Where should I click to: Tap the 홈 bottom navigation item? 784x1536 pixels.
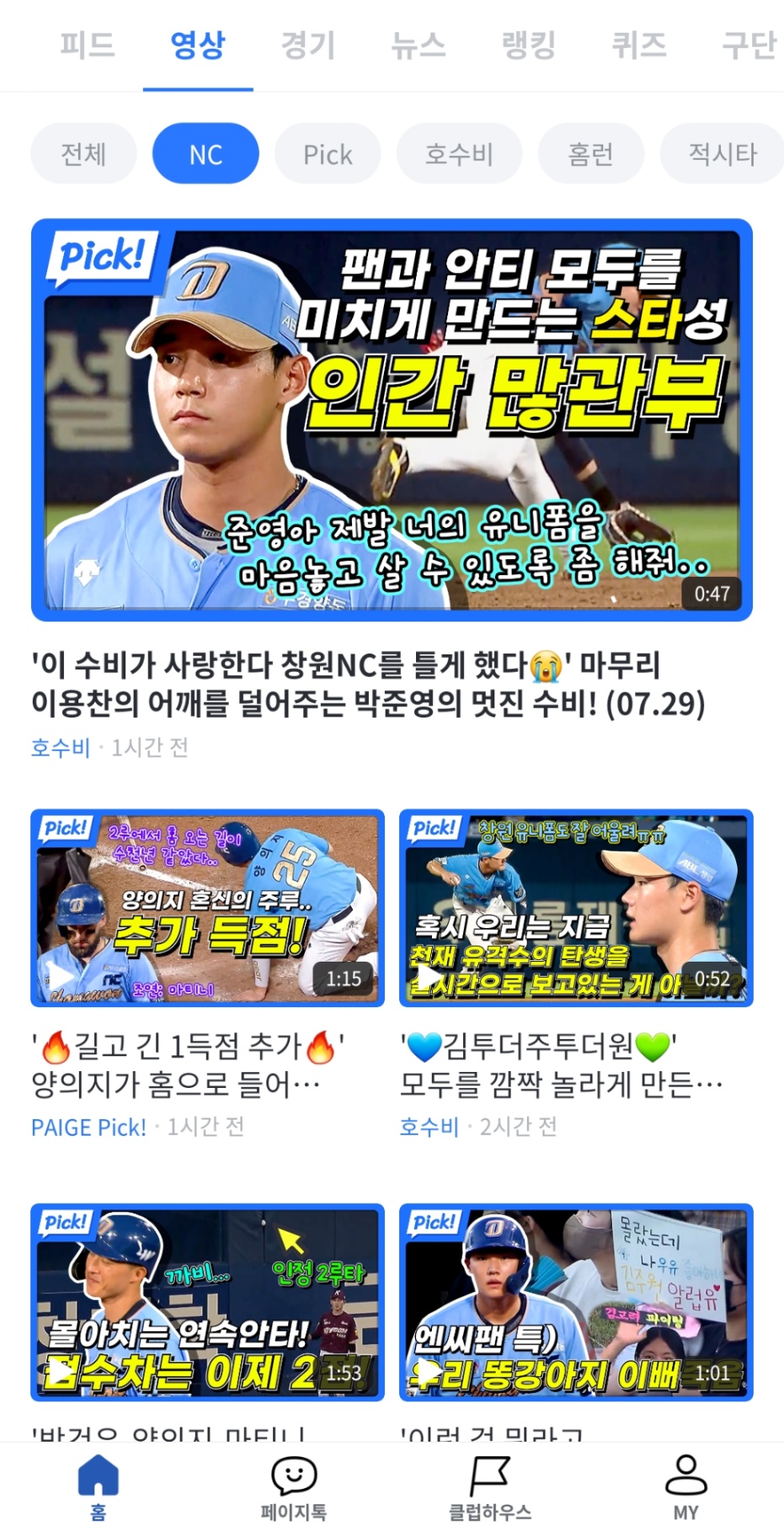(x=98, y=1489)
